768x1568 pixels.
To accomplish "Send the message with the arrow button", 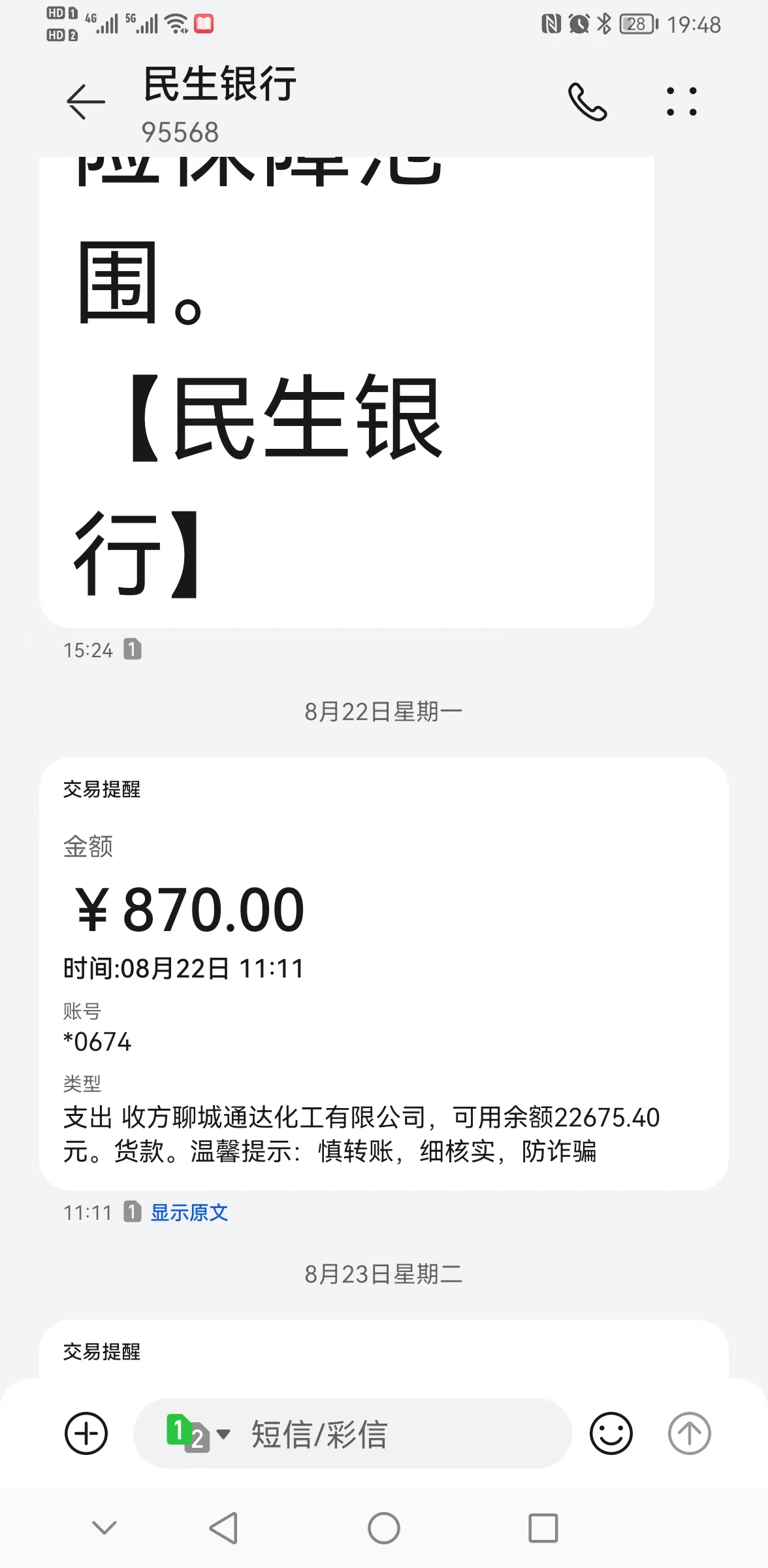I will pyautogui.click(x=689, y=1433).
